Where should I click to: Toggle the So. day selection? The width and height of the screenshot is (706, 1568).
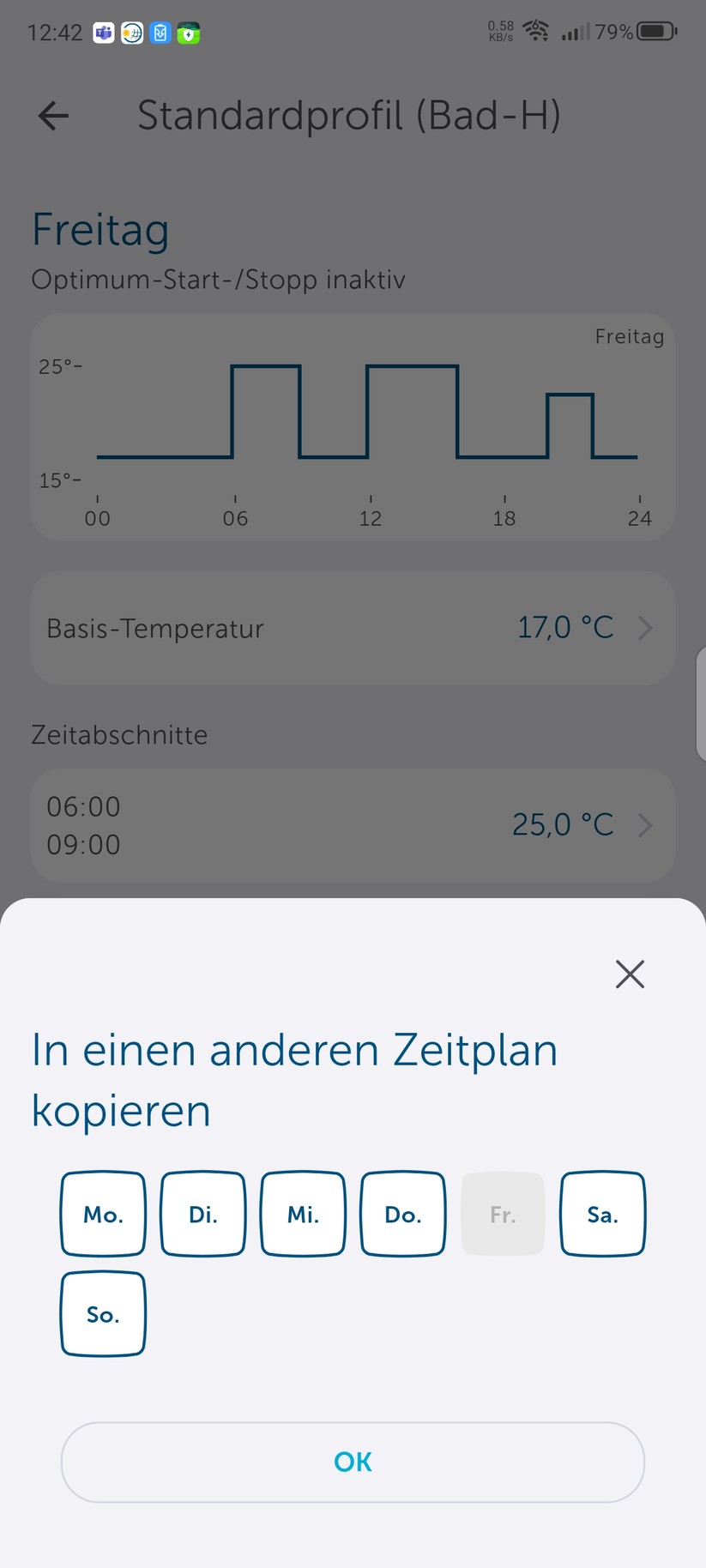(102, 1312)
